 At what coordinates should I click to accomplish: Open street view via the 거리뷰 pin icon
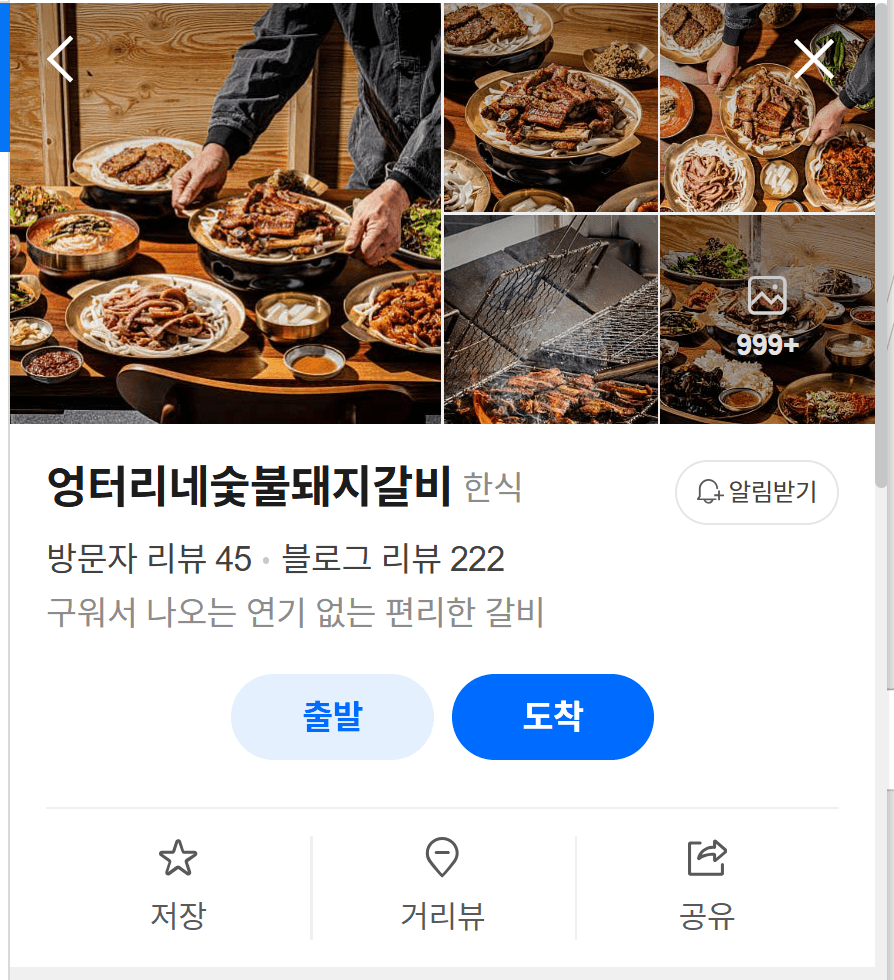(444, 857)
